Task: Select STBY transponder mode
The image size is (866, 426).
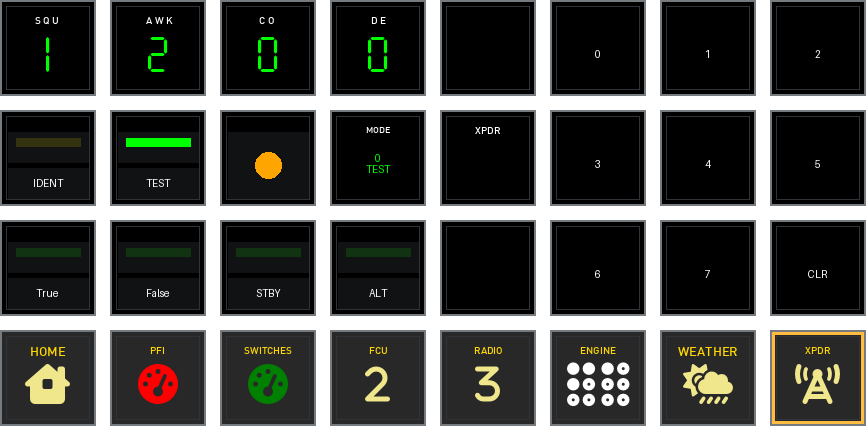Action: [x=268, y=268]
